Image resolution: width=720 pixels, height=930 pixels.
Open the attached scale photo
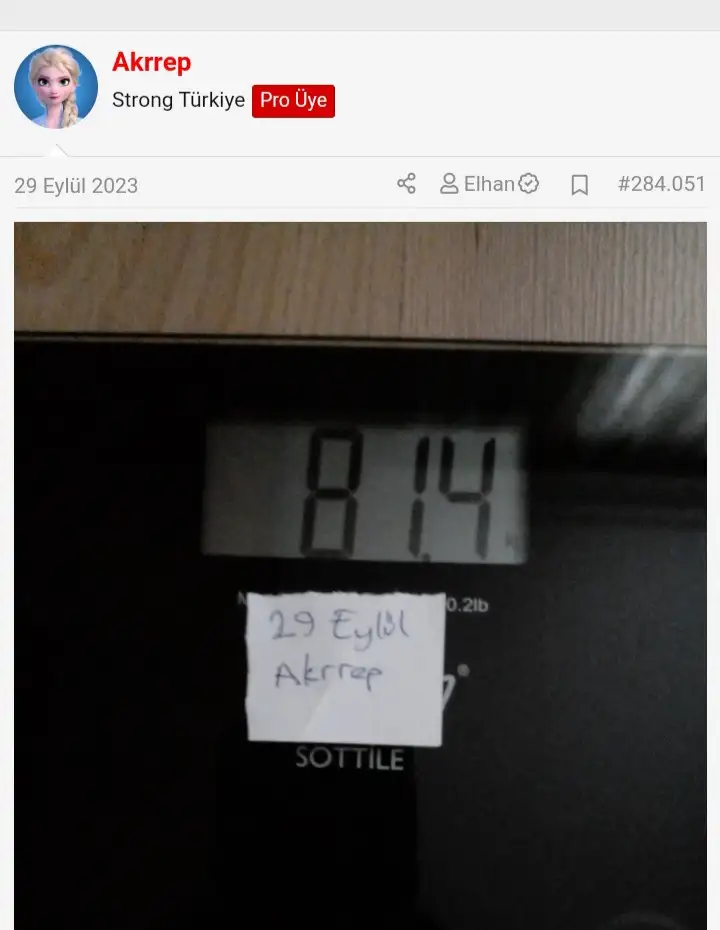[360, 575]
